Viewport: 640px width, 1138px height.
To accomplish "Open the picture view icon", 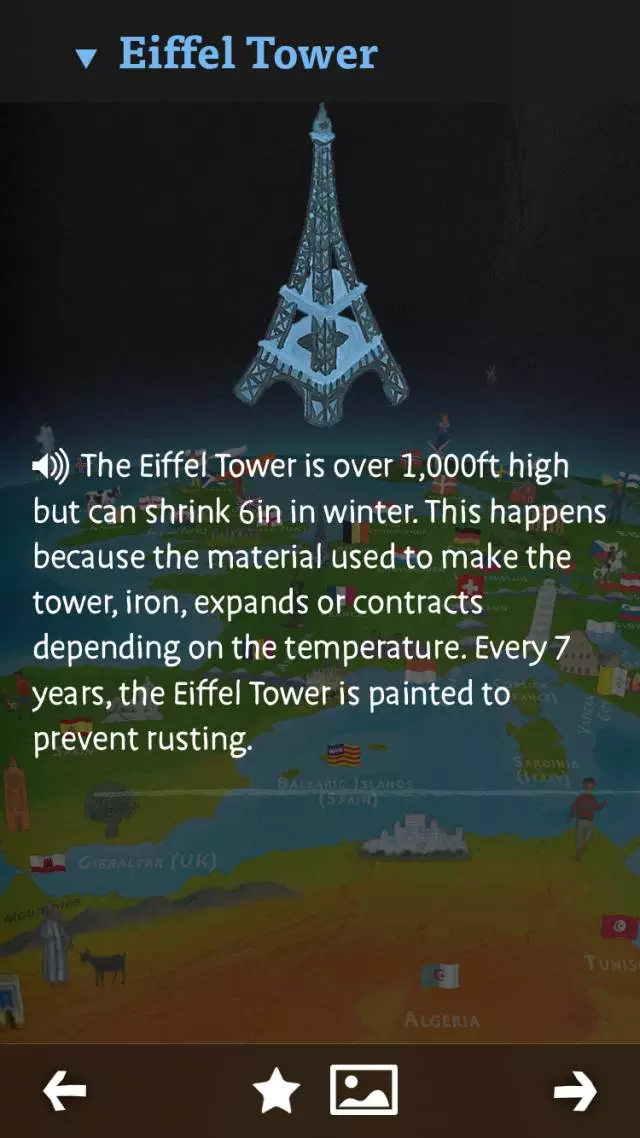I will click(364, 1090).
